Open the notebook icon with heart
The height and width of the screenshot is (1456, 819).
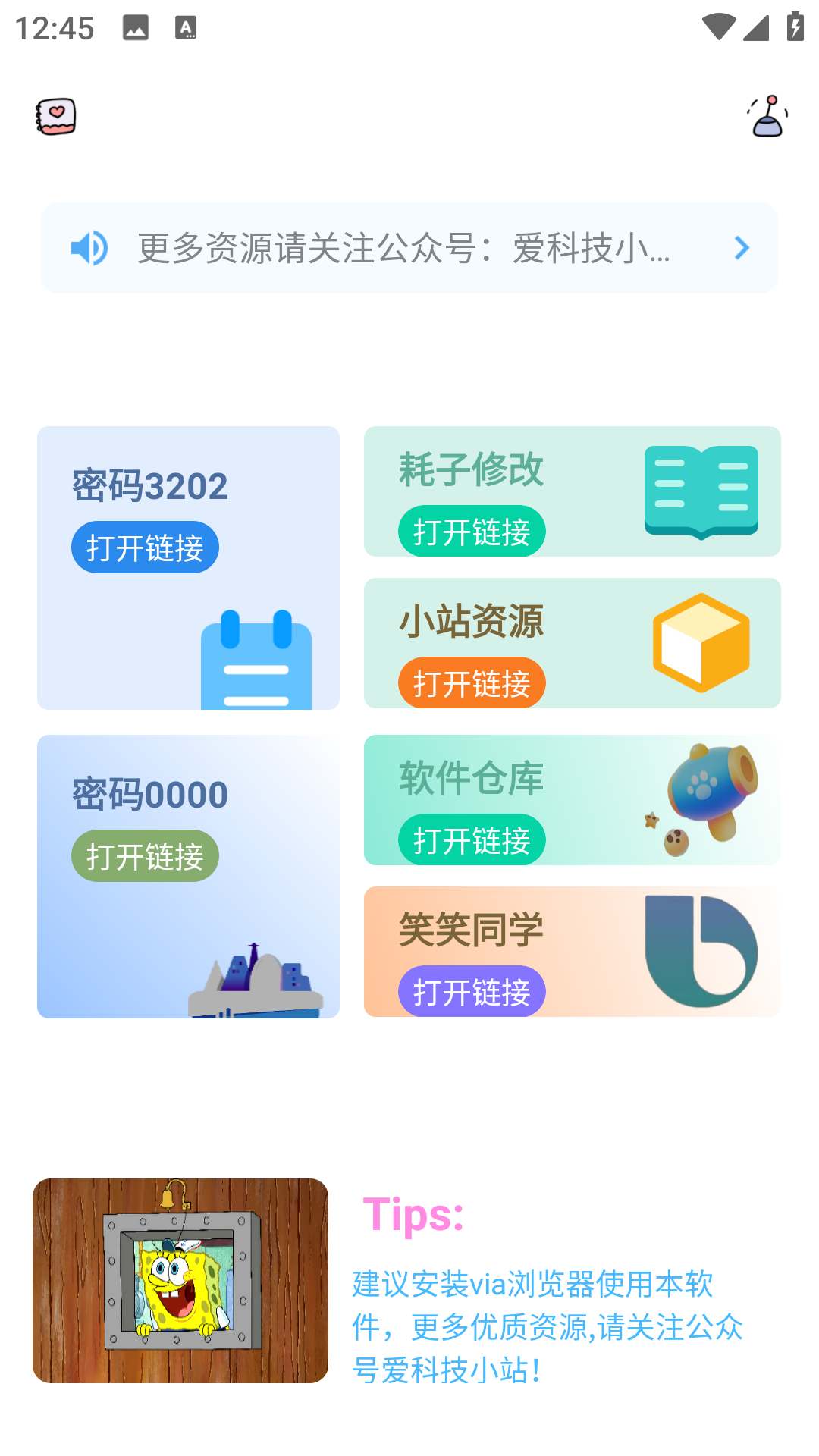56,117
